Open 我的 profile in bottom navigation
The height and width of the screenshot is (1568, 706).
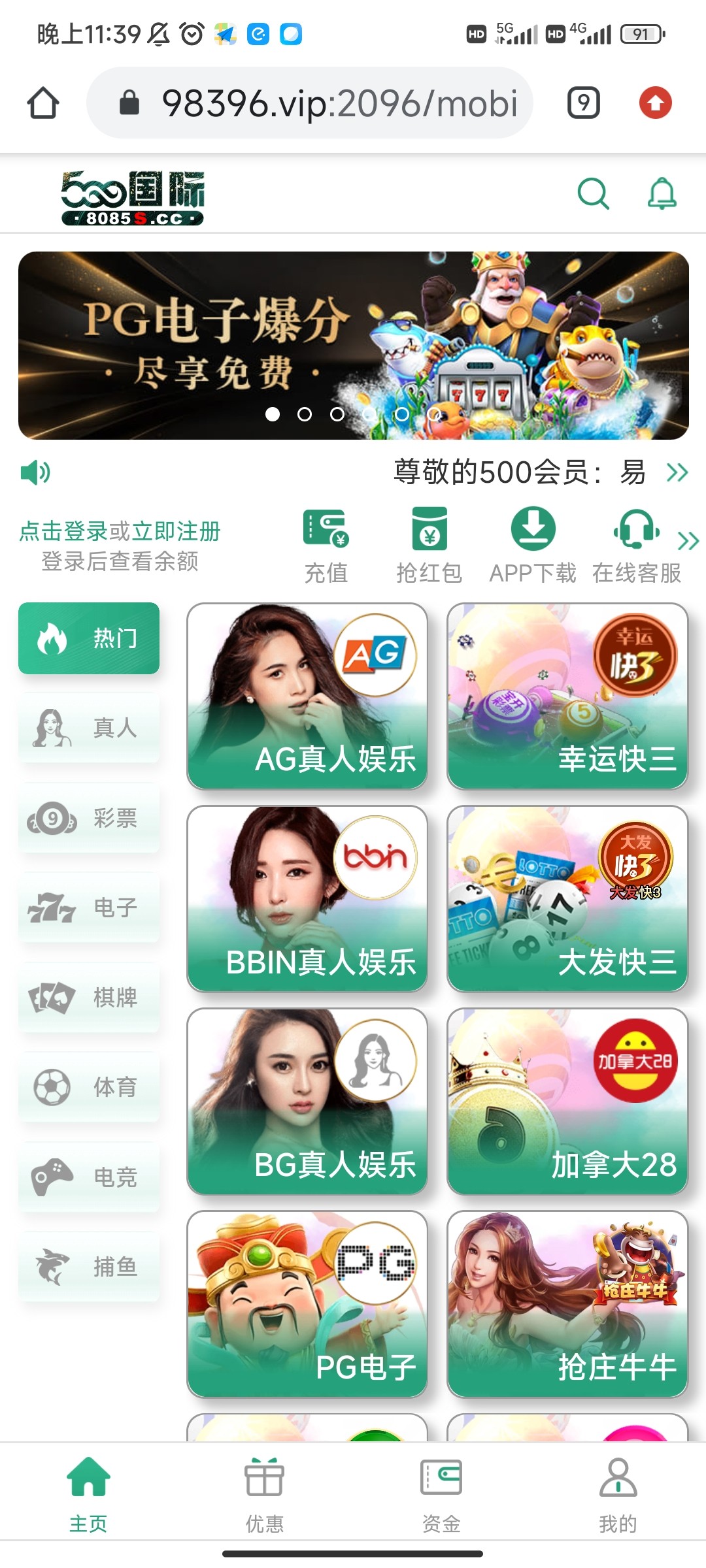pos(616,1496)
